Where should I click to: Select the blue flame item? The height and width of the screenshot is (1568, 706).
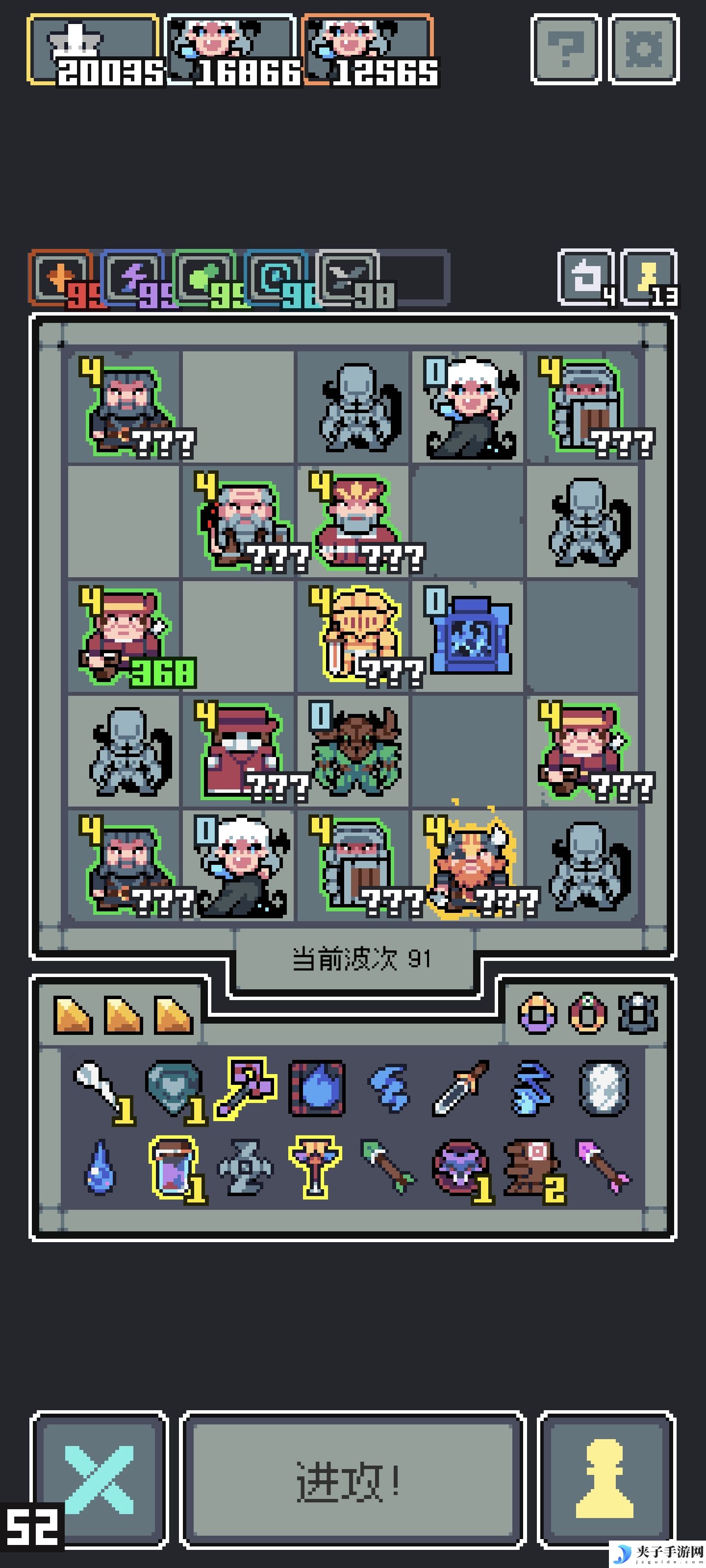[317, 1088]
